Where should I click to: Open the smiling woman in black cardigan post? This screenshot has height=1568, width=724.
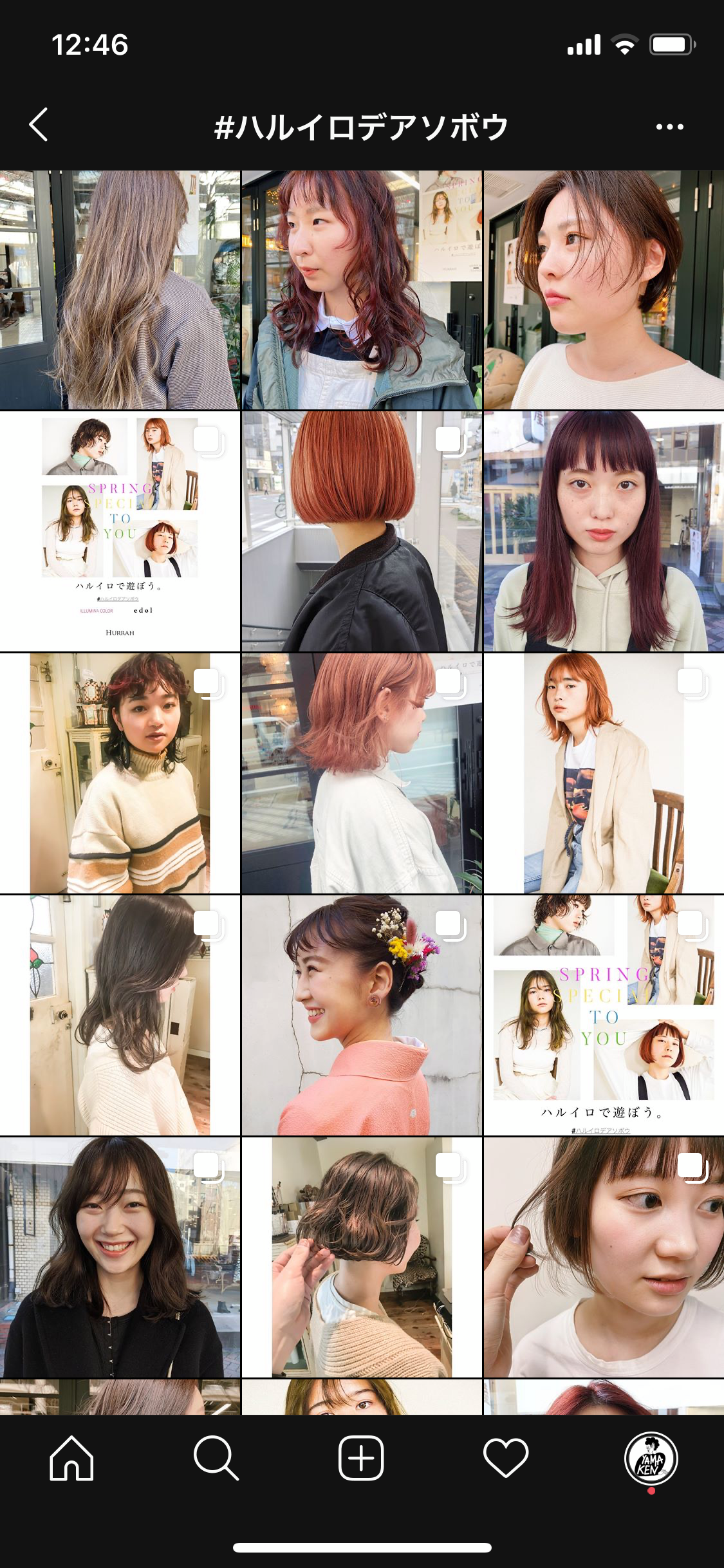(120, 1258)
